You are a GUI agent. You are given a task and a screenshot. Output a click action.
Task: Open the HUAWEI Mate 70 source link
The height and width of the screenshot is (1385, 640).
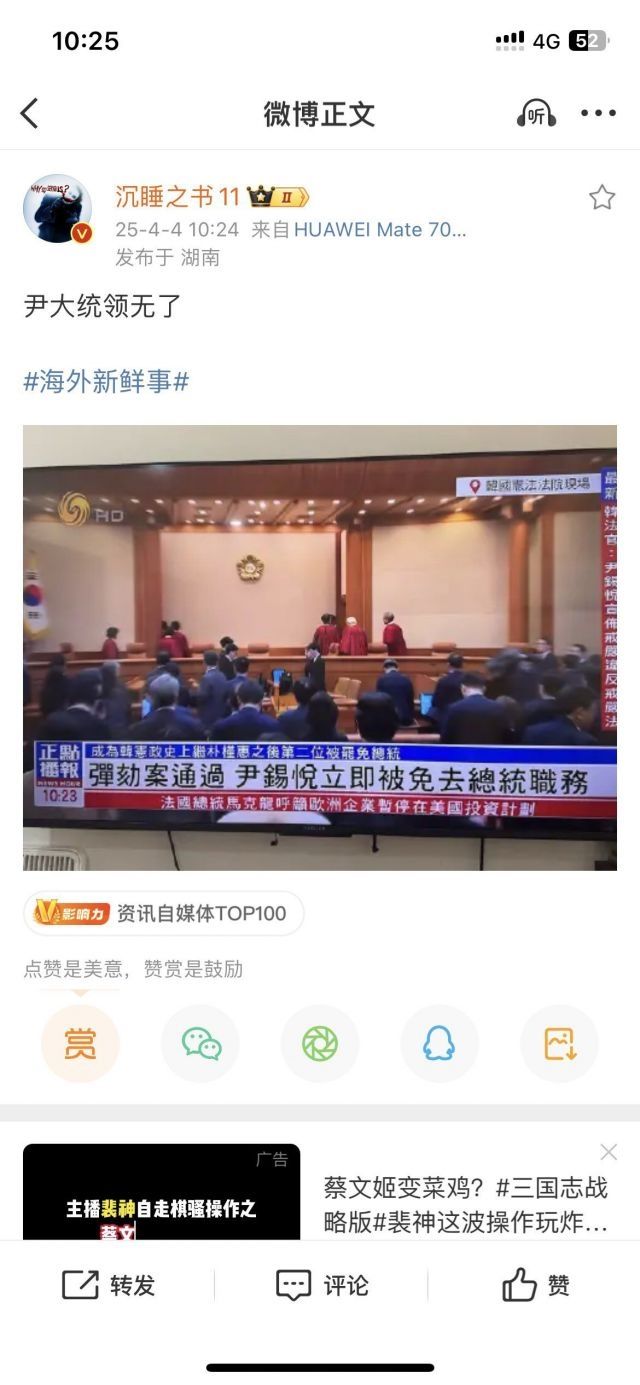pyautogui.click(x=380, y=230)
